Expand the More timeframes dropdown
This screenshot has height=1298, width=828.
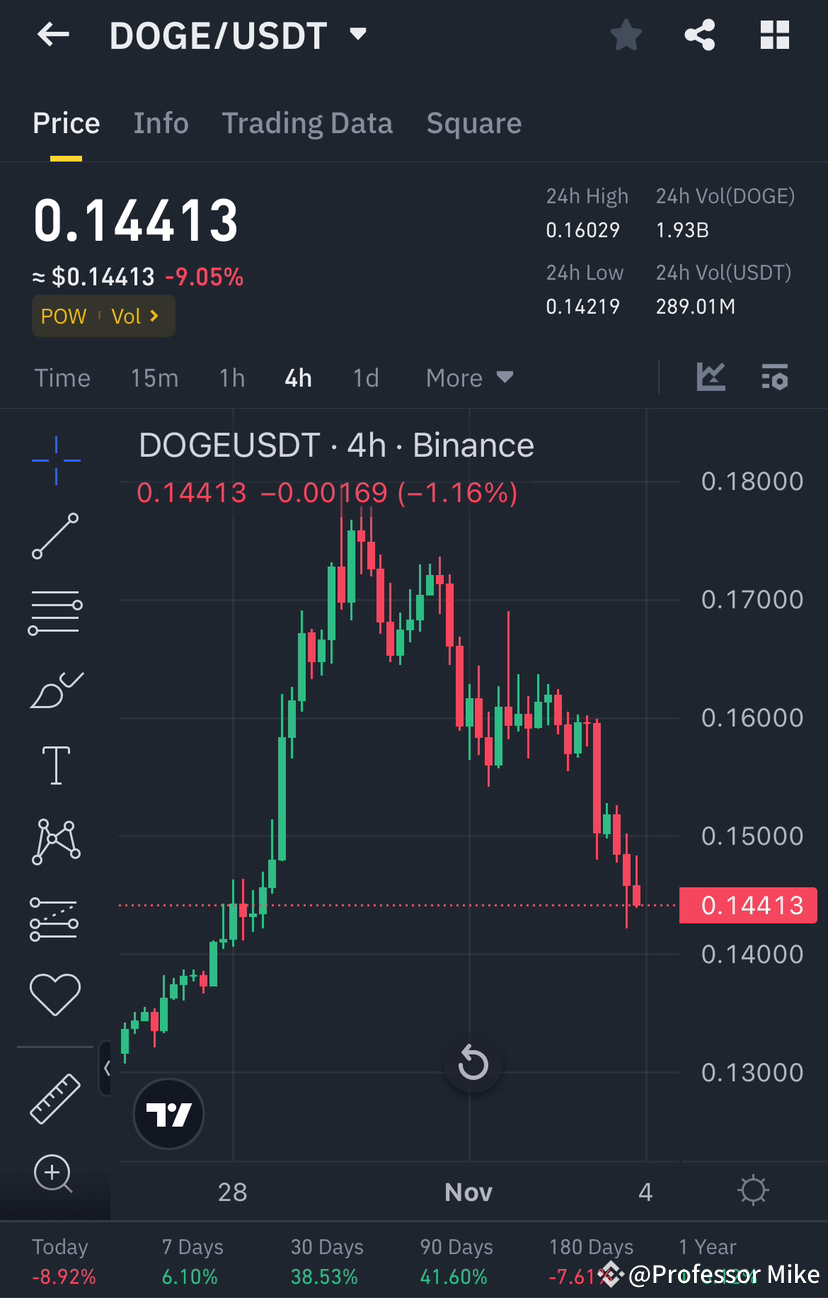tap(469, 378)
